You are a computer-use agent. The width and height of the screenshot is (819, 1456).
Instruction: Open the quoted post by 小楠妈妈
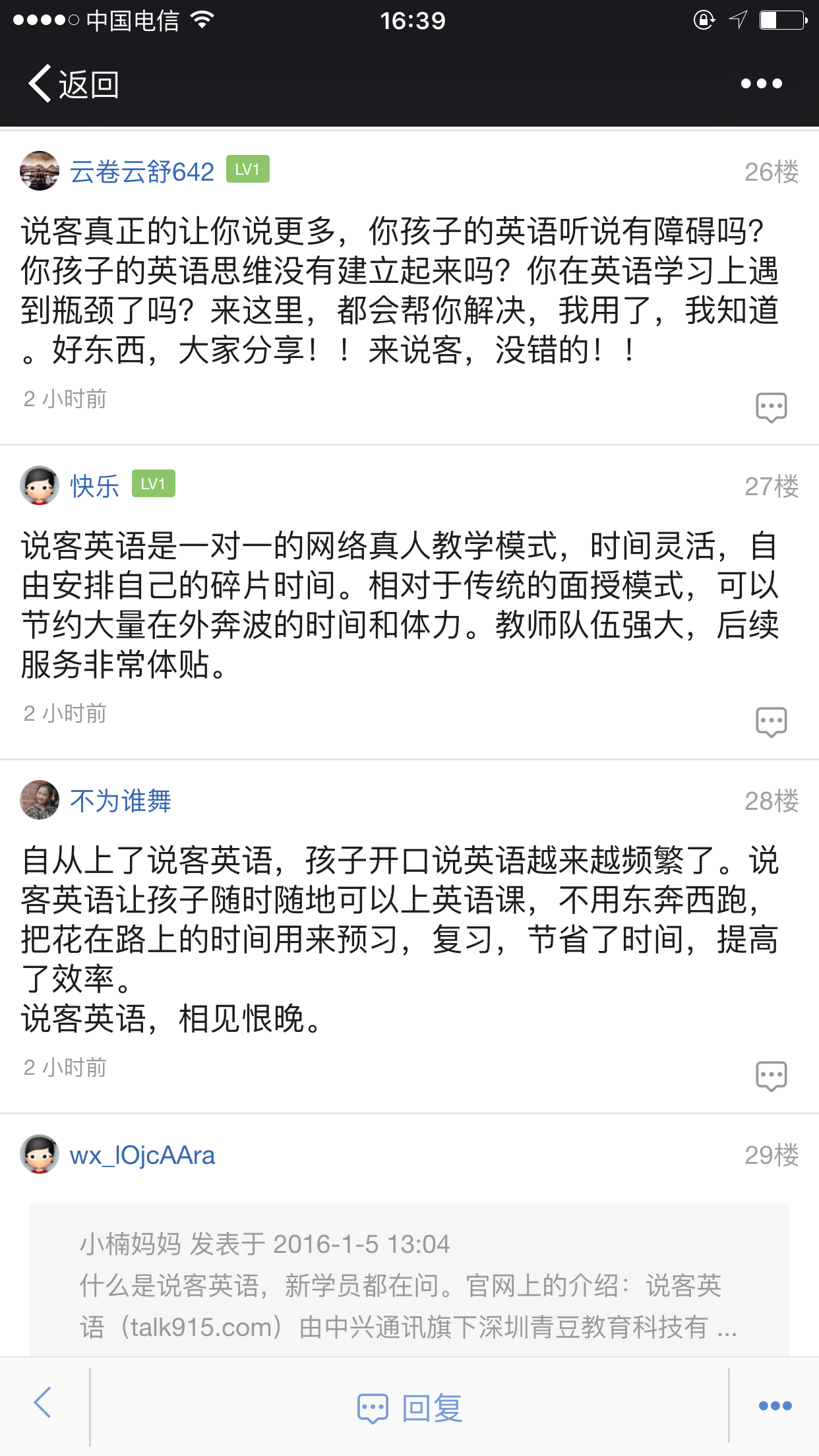click(409, 1285)
